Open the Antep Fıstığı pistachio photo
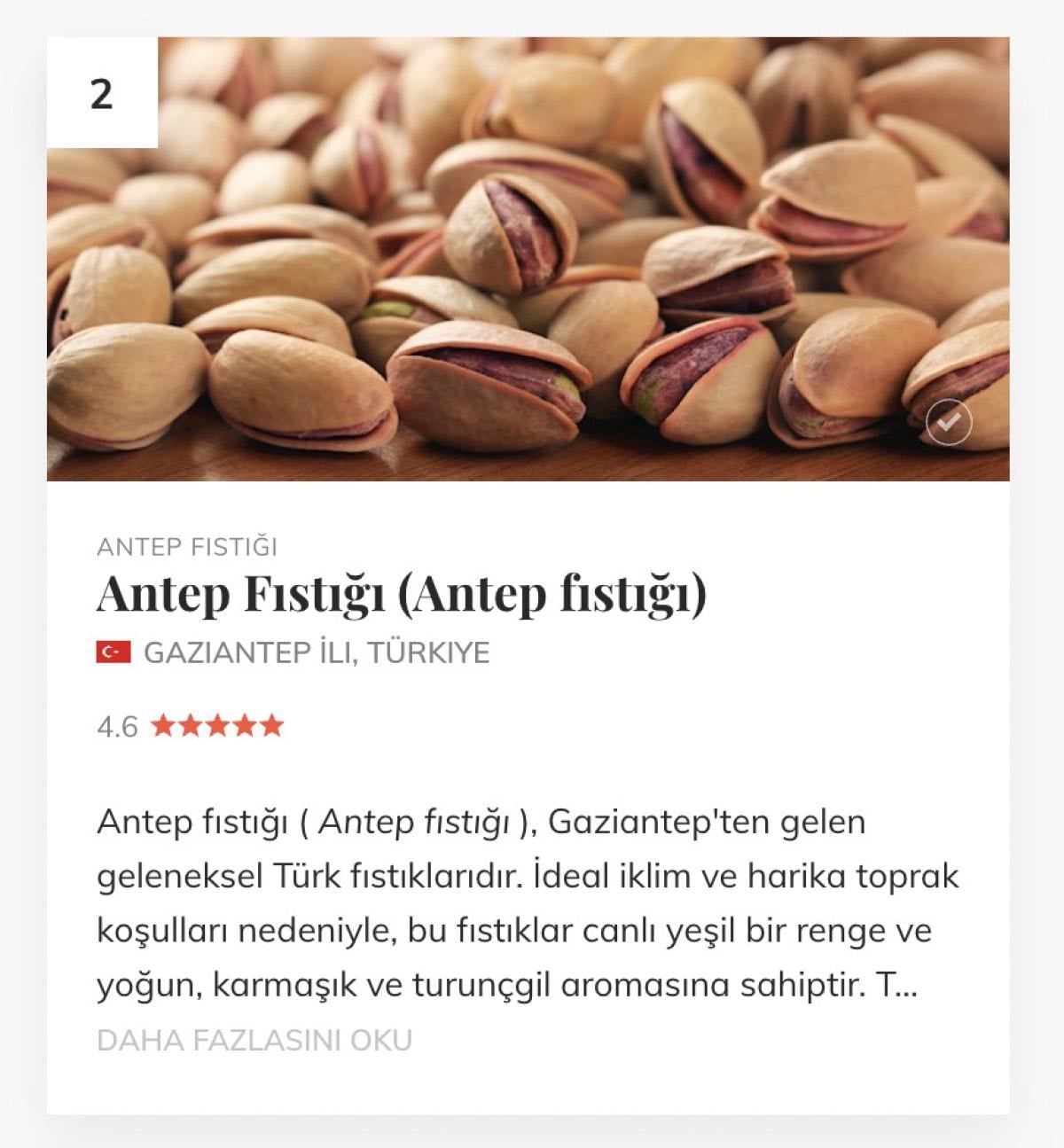 point(528,259)
